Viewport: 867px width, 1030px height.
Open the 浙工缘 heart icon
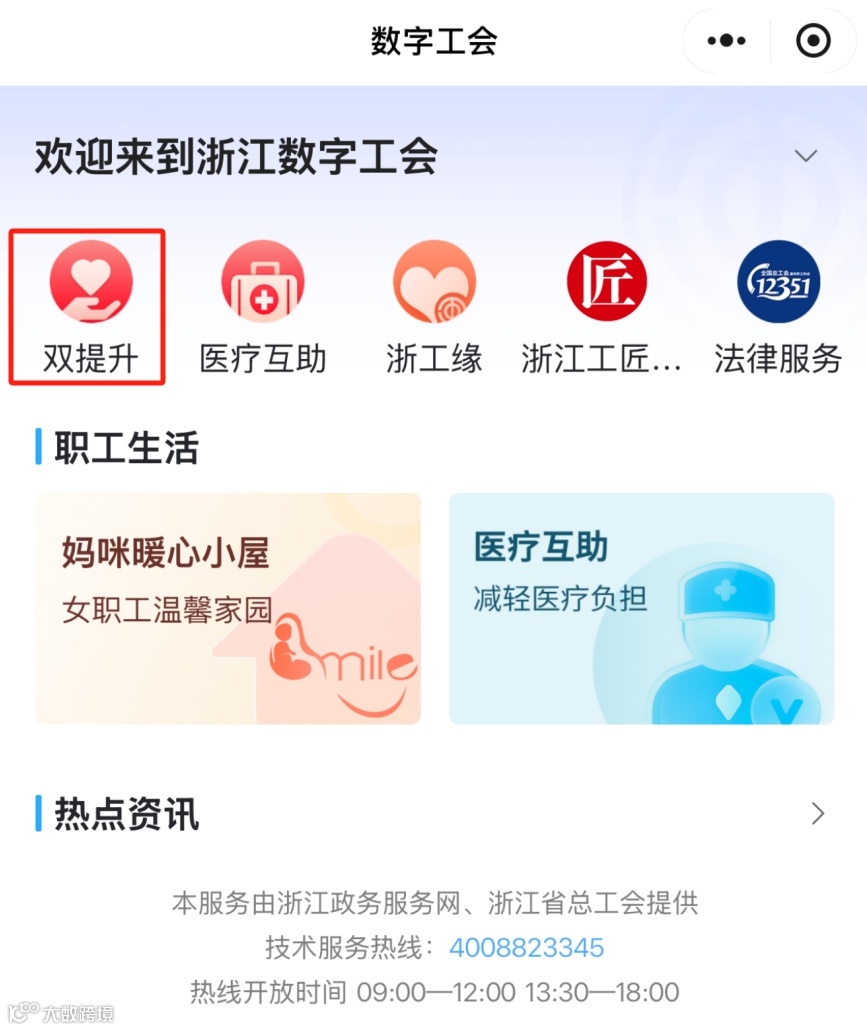tap(433, 280)
